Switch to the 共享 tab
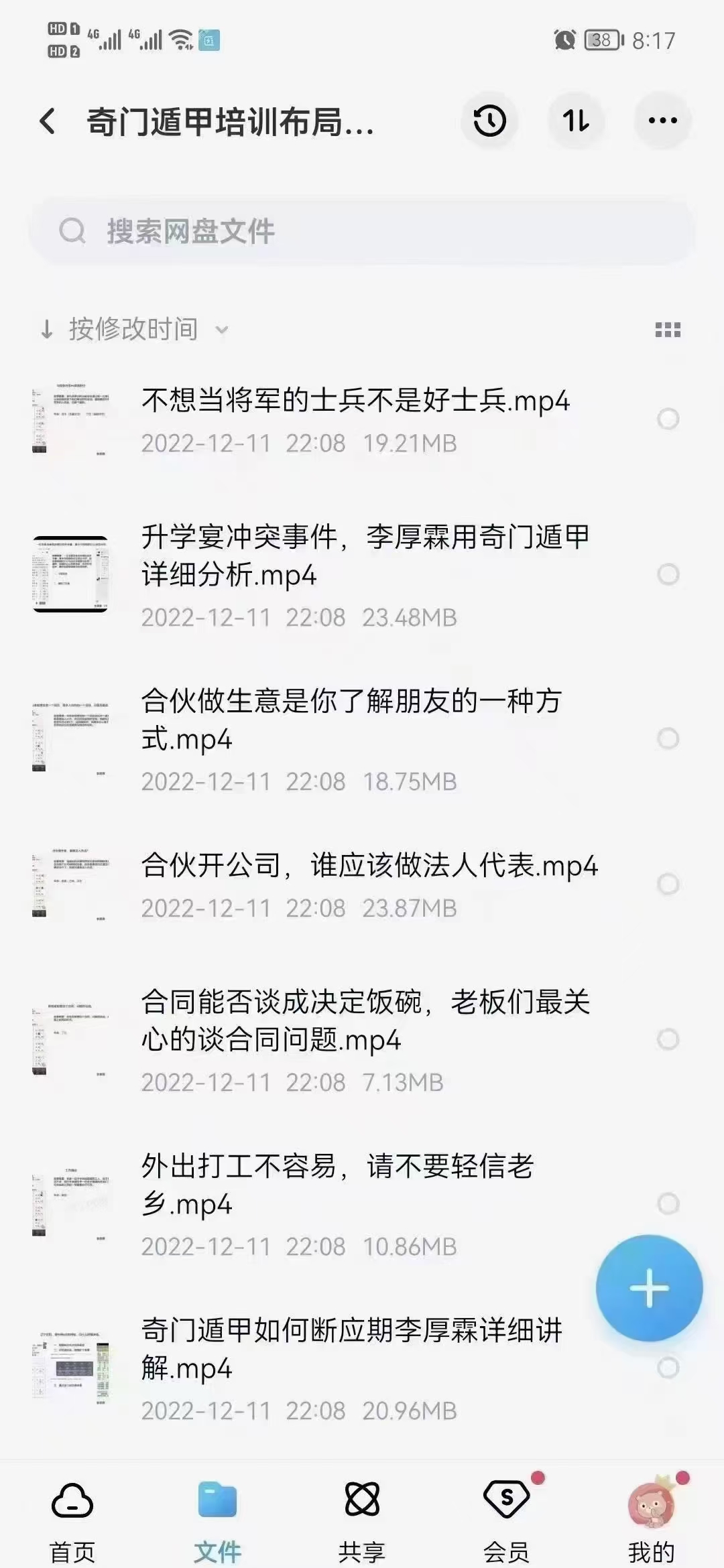 click(x=362, y=1520)
